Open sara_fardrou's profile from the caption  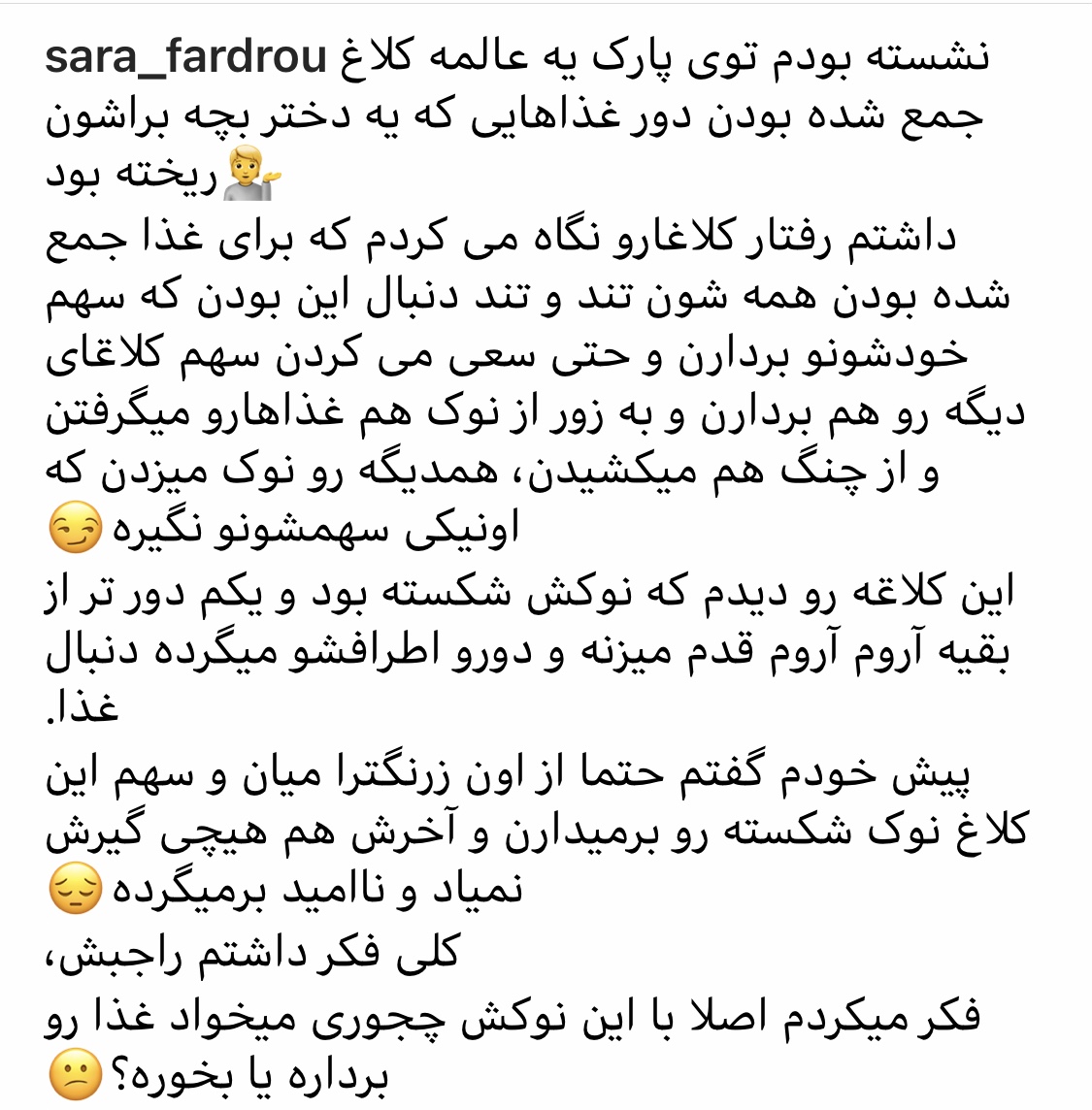[186, 58]
